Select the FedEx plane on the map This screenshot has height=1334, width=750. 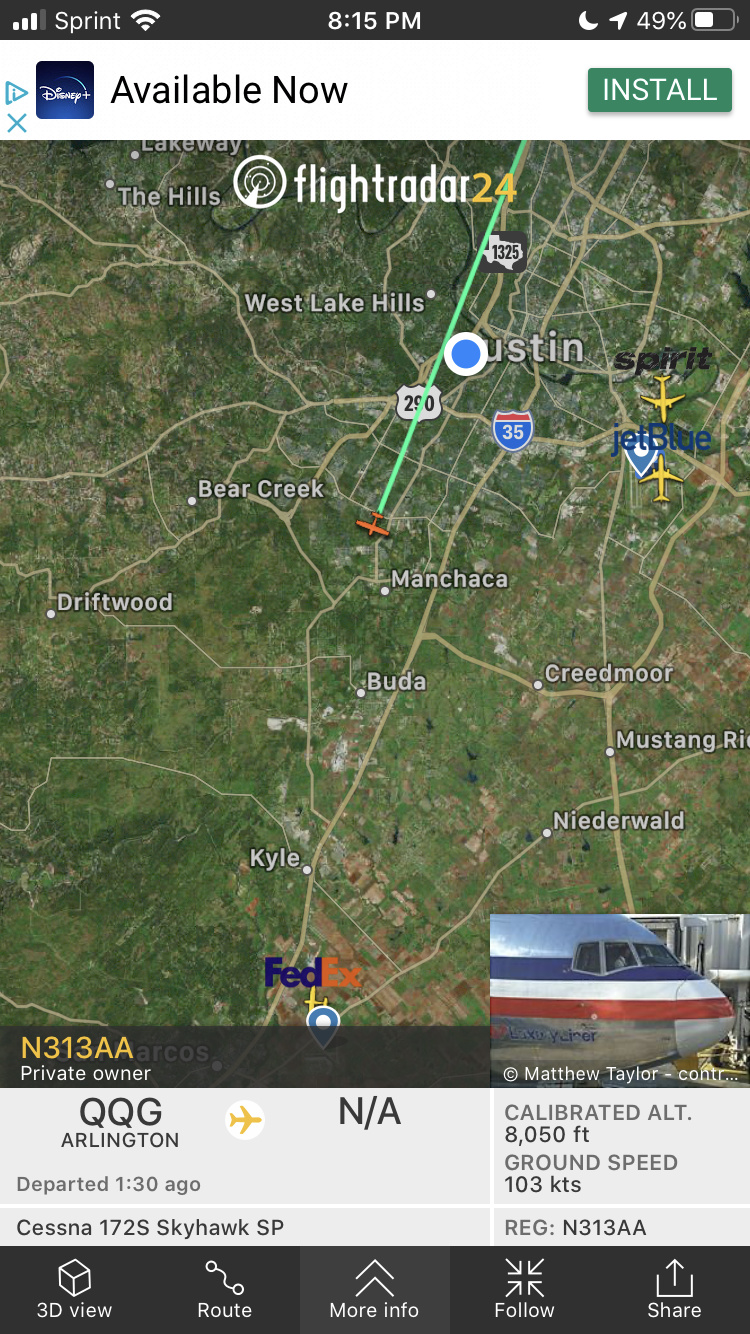pyautogui.click(x=315, y=996)
